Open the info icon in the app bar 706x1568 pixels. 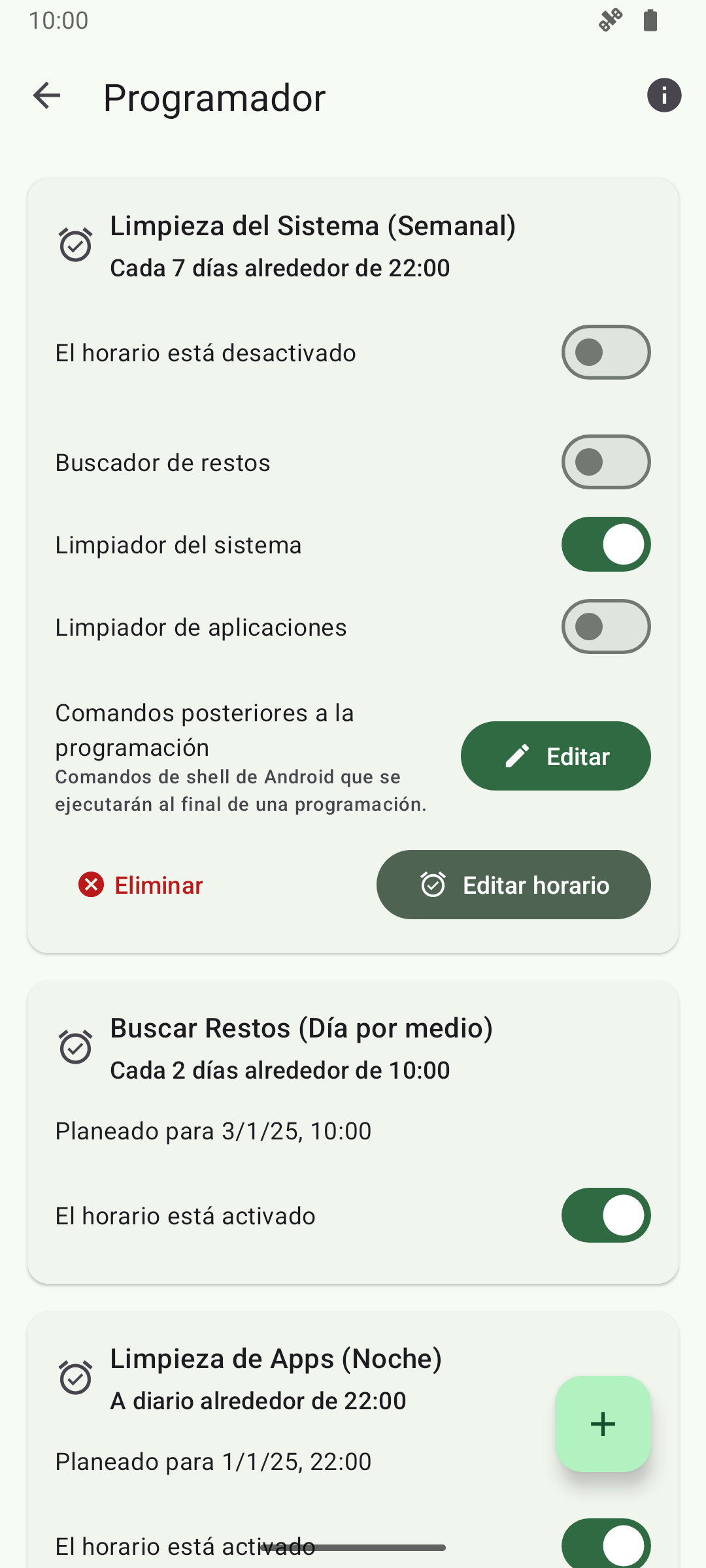pos(664,96)
